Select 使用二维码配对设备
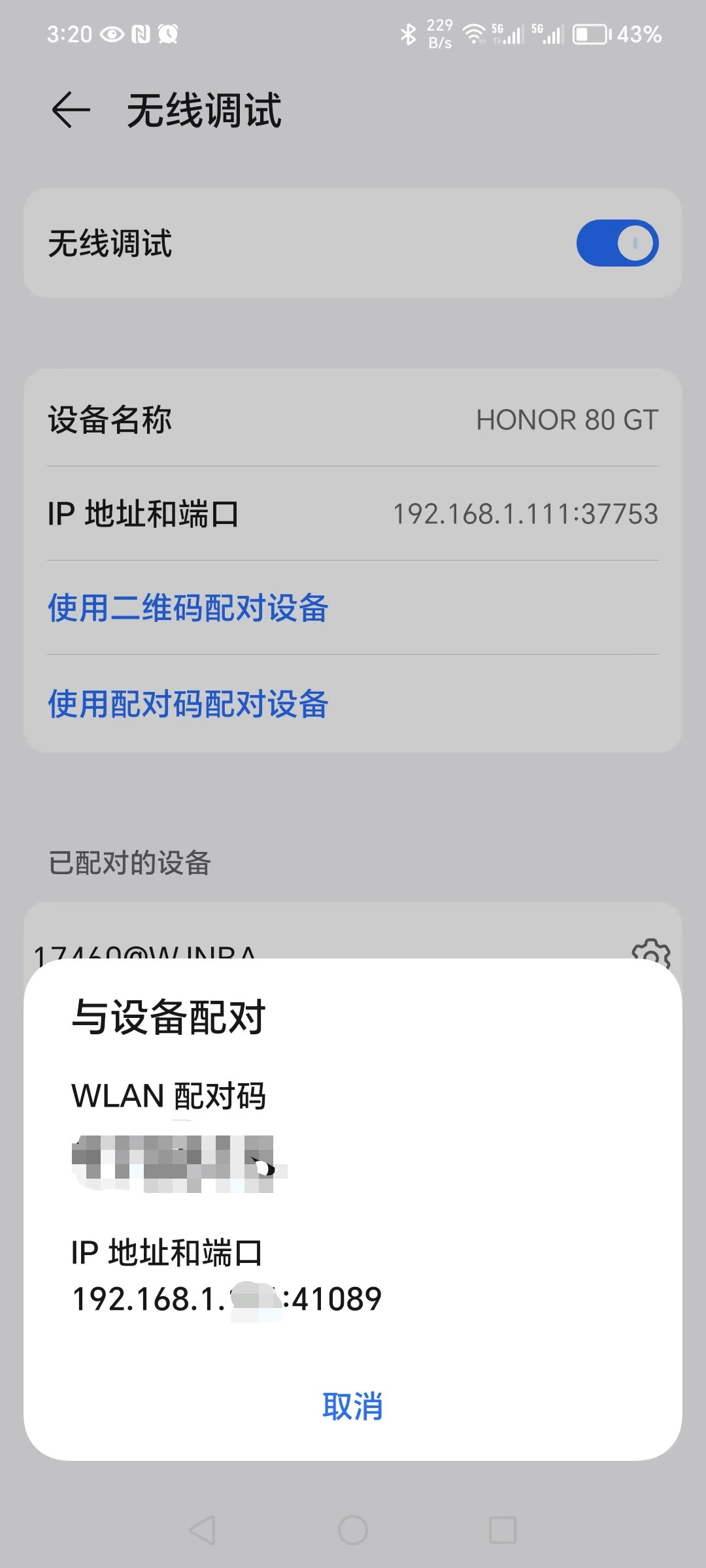 pos(188,608)
